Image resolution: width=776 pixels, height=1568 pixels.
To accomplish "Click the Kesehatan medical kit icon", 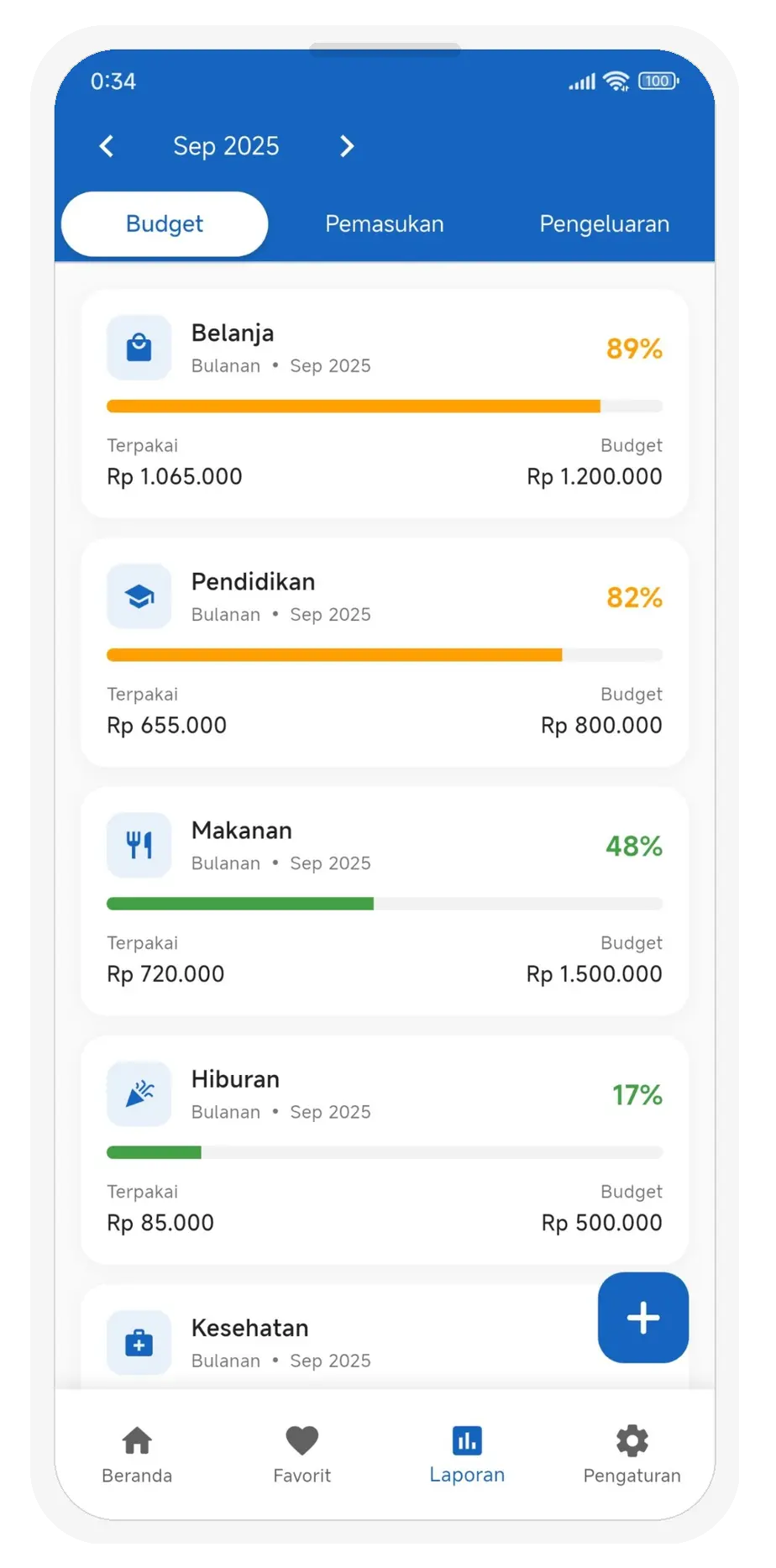I will pyautogui.click(x=139, y=1342).
